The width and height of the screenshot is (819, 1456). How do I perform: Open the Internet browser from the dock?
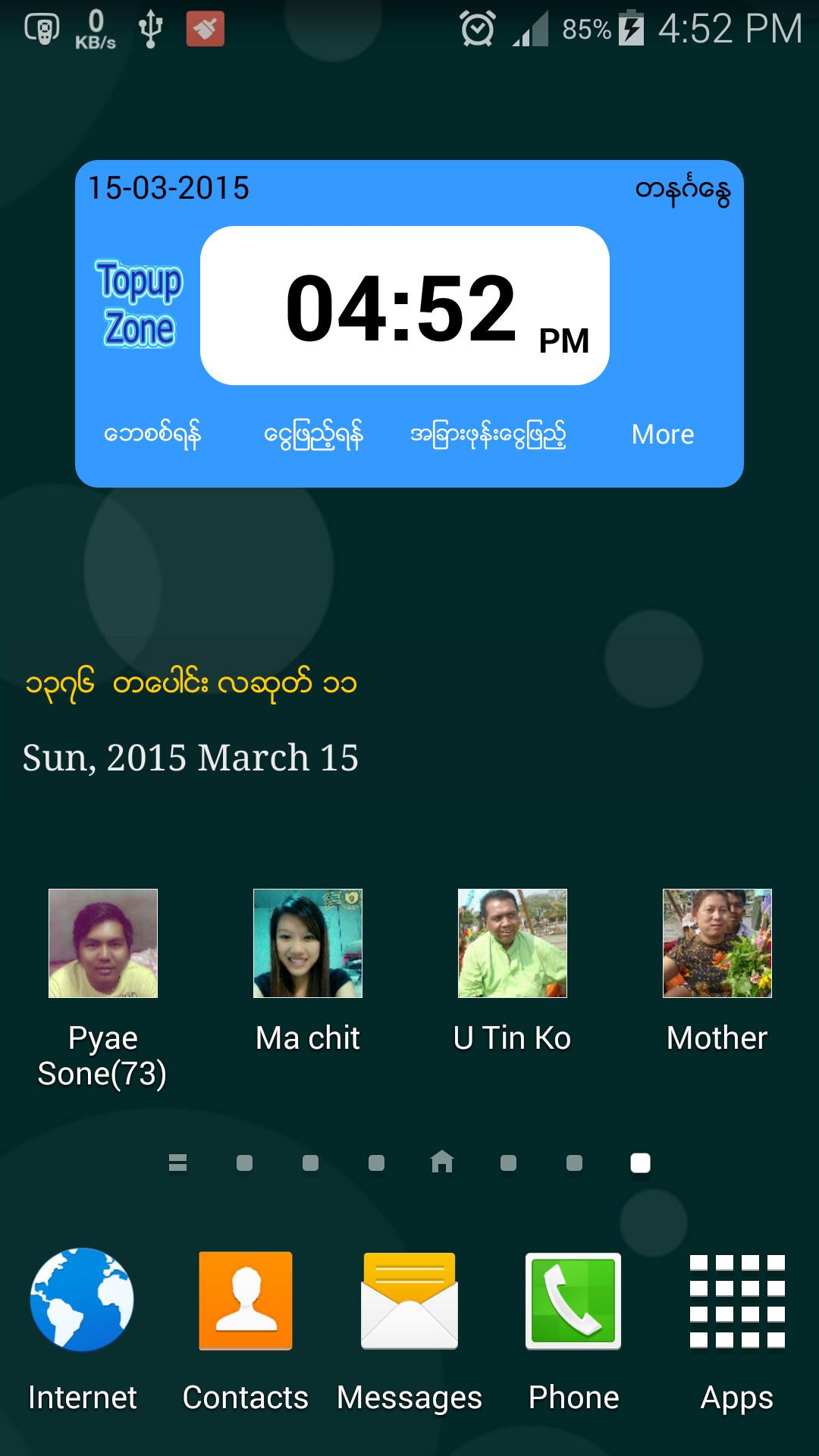point(81,1301)
